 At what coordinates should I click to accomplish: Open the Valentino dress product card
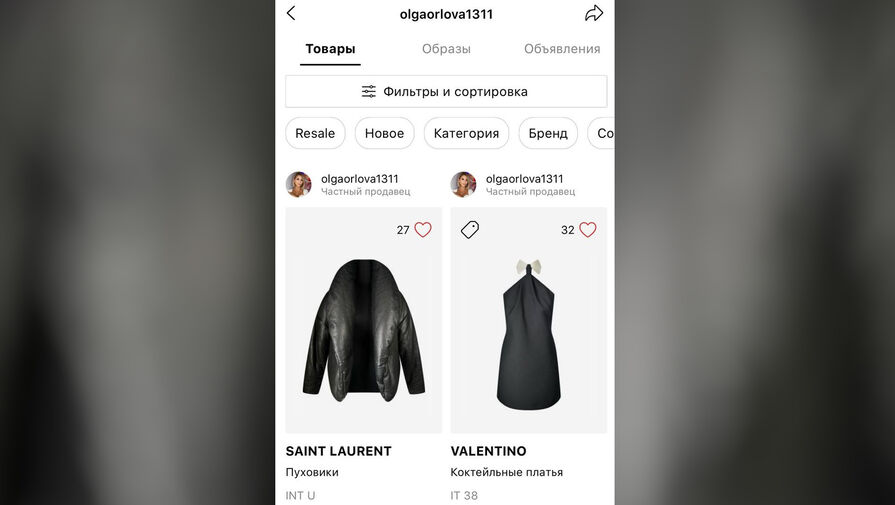click(x=528, y=328)
